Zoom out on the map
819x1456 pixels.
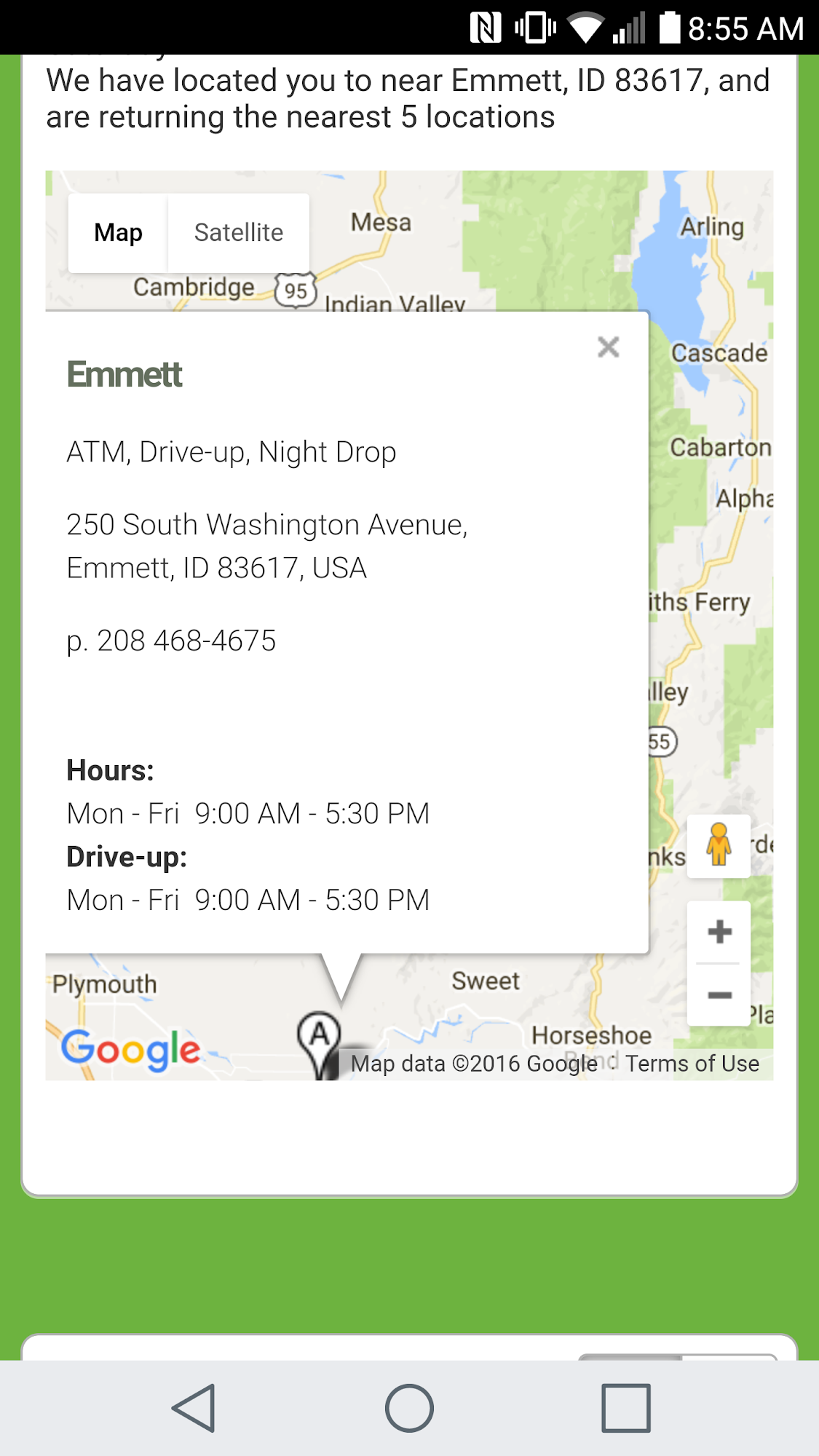coord(719,995)
